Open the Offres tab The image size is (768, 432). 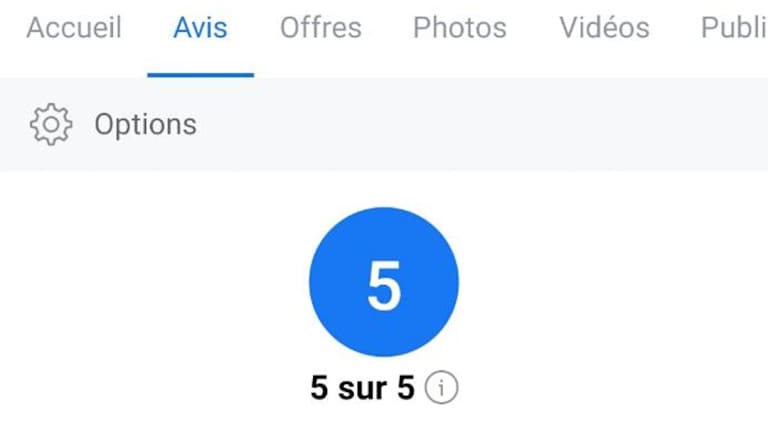coord(320,28)
